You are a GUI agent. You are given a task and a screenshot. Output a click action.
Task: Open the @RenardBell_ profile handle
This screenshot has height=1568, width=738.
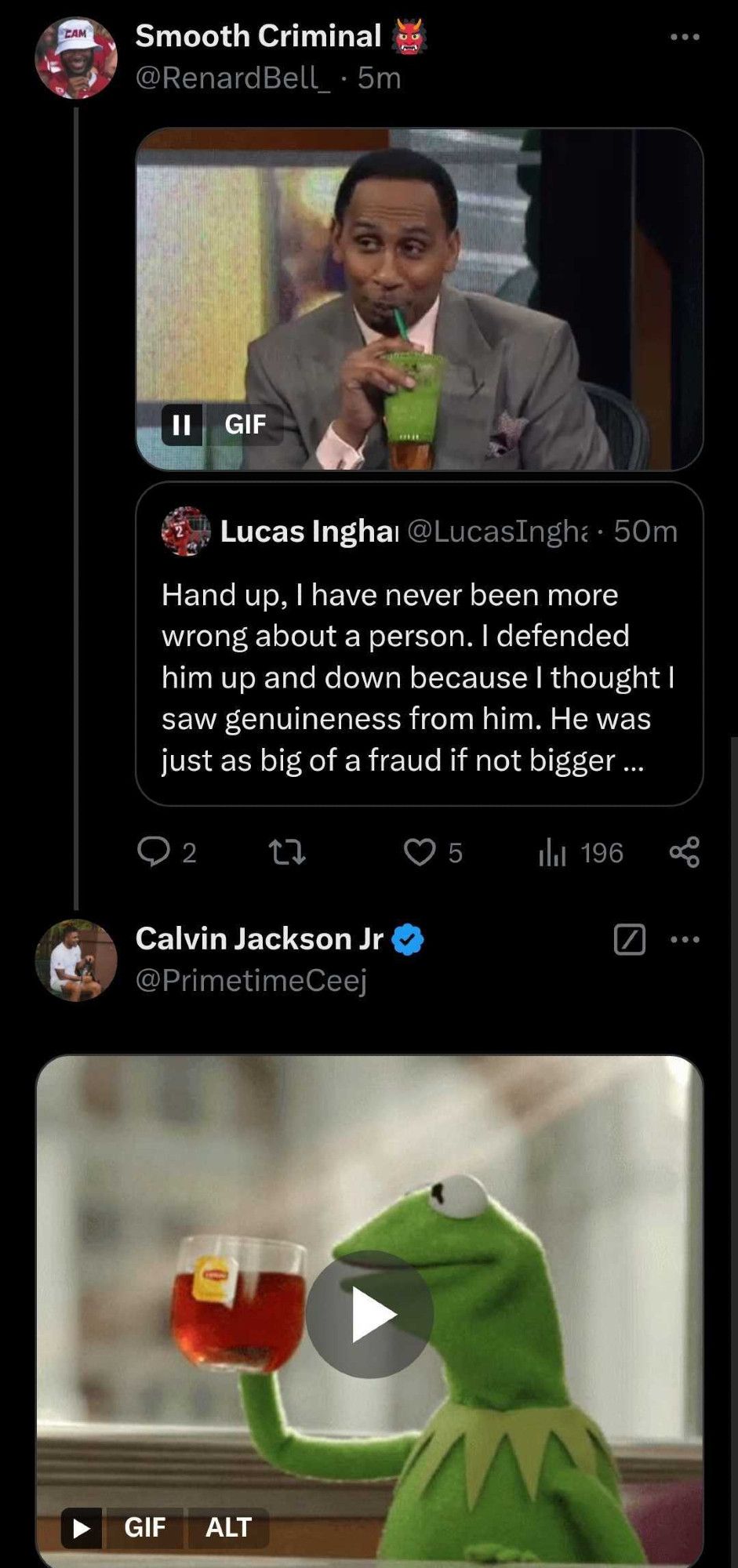click(232, 78)
